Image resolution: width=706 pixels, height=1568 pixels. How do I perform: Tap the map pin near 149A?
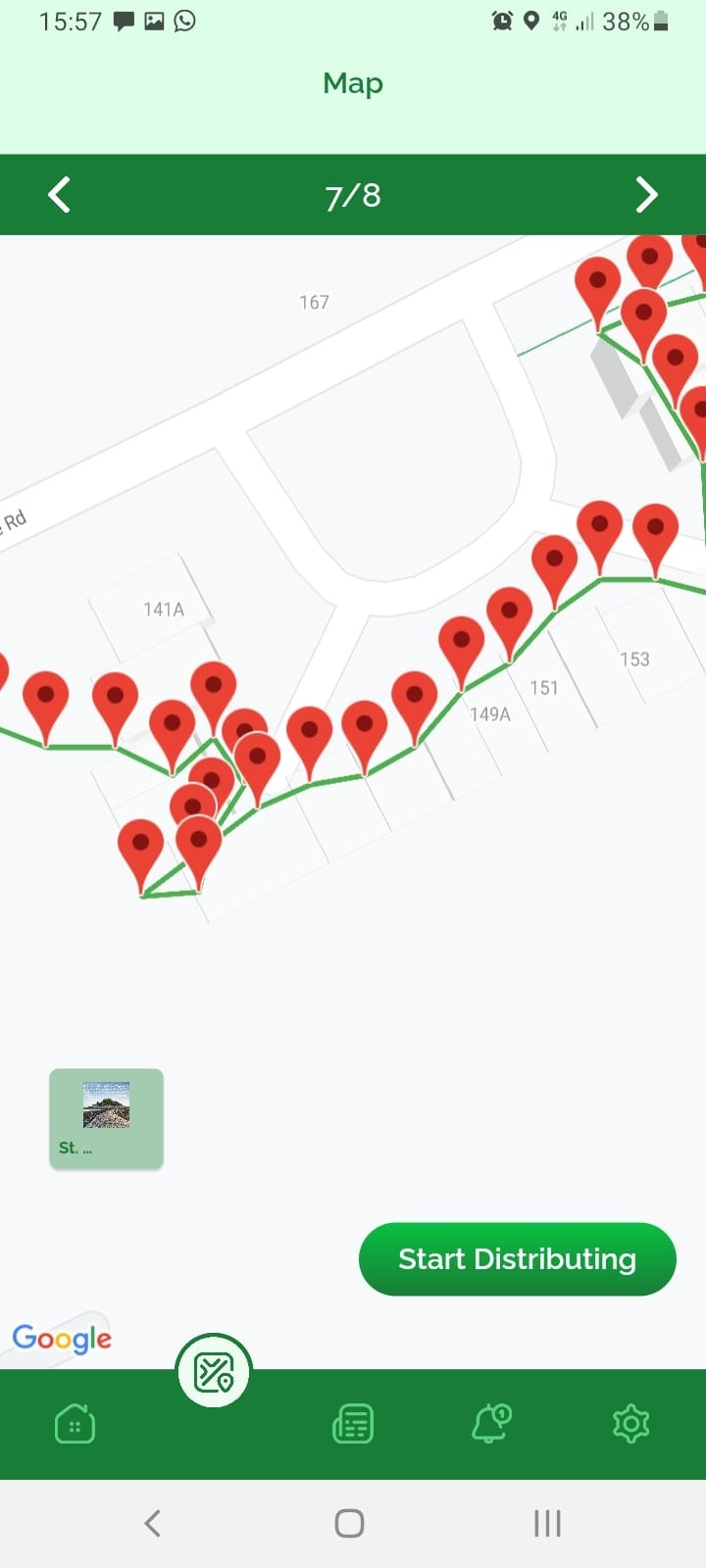tap(461, 645)
